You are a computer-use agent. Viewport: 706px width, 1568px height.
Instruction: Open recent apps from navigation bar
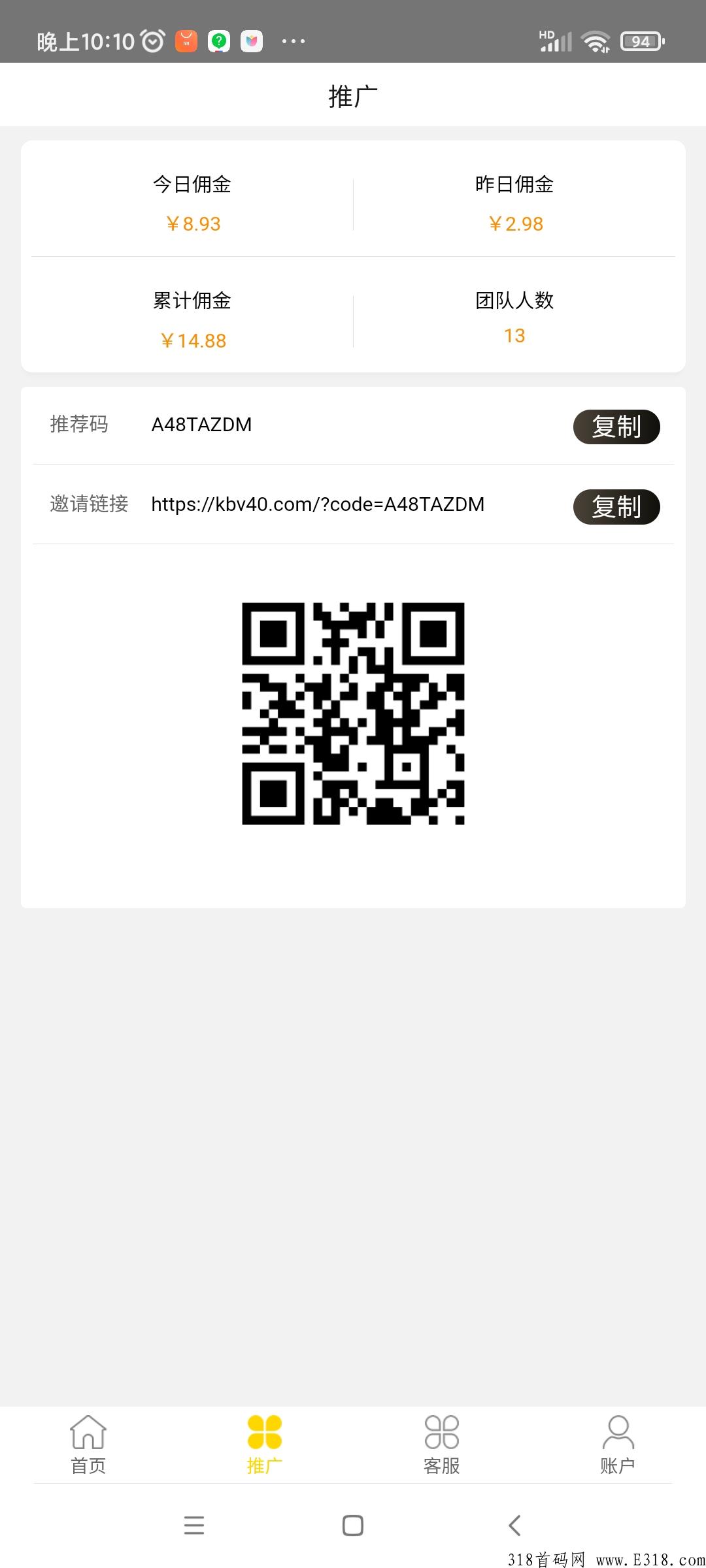[x=194, y=1526]
